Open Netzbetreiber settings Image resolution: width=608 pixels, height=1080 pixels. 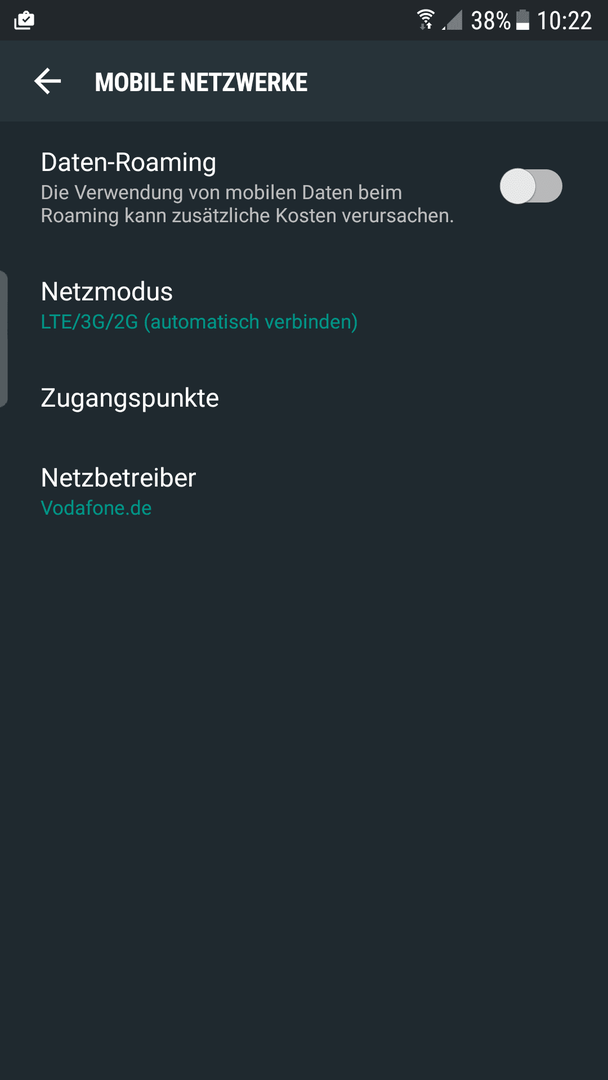point(304,491)
